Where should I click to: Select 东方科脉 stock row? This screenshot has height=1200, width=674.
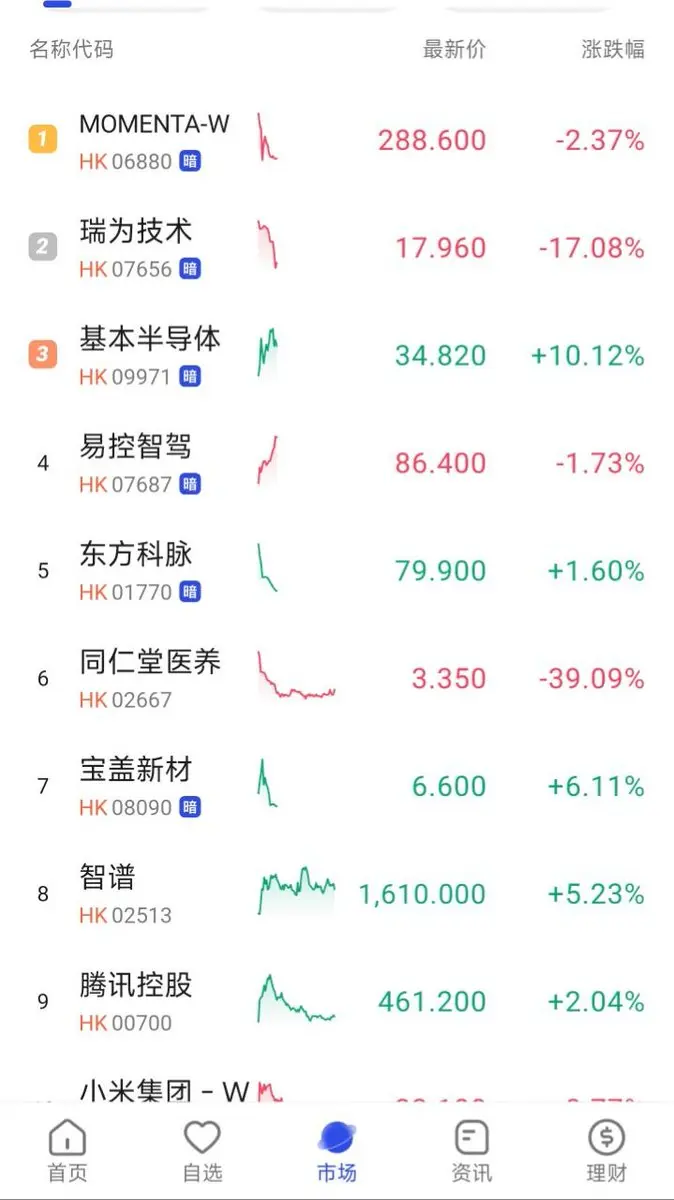pyautogui.click(x=337, y=571)
